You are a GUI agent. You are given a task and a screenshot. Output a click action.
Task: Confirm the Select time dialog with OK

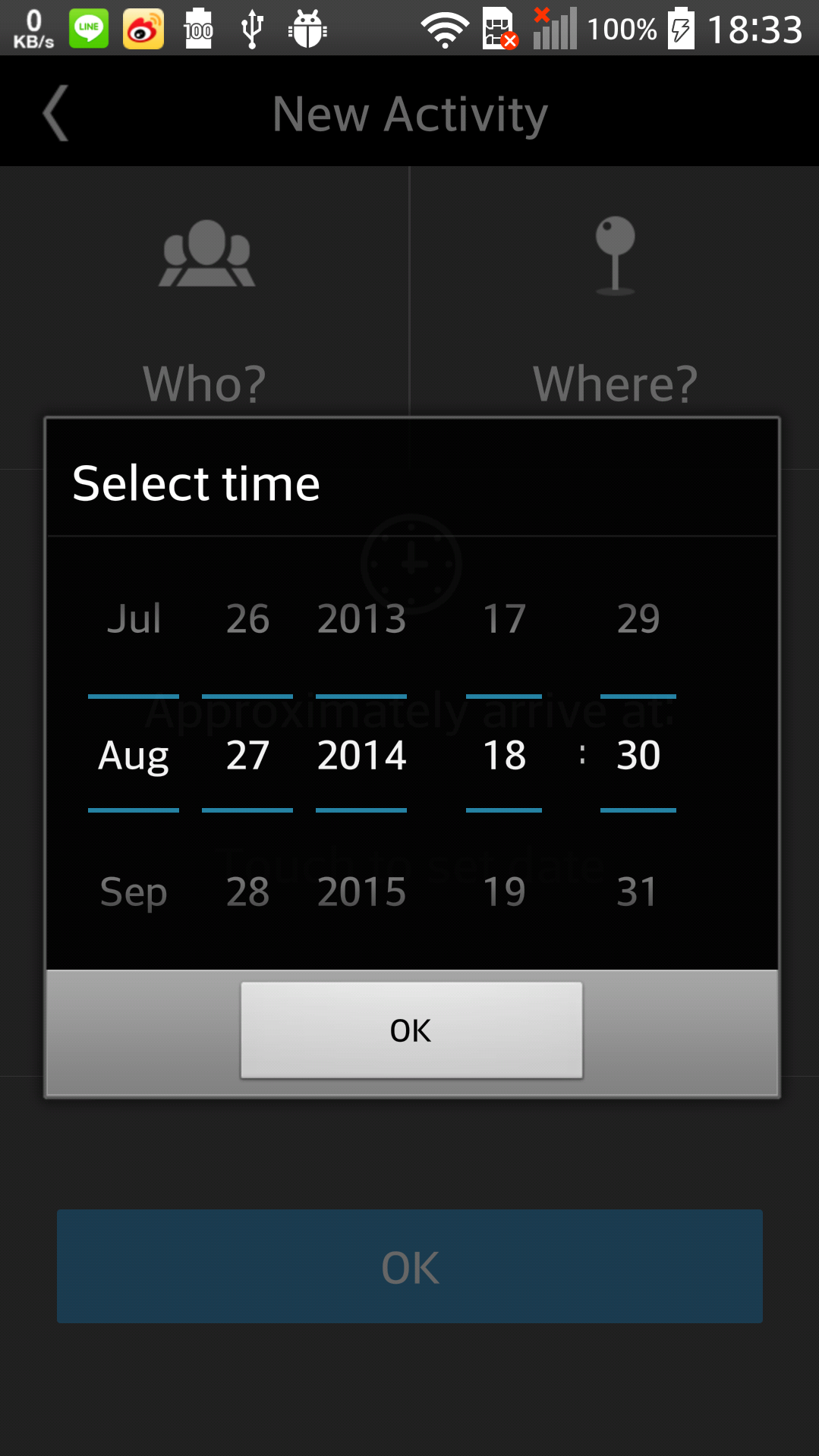click(x=411, y=1030)
